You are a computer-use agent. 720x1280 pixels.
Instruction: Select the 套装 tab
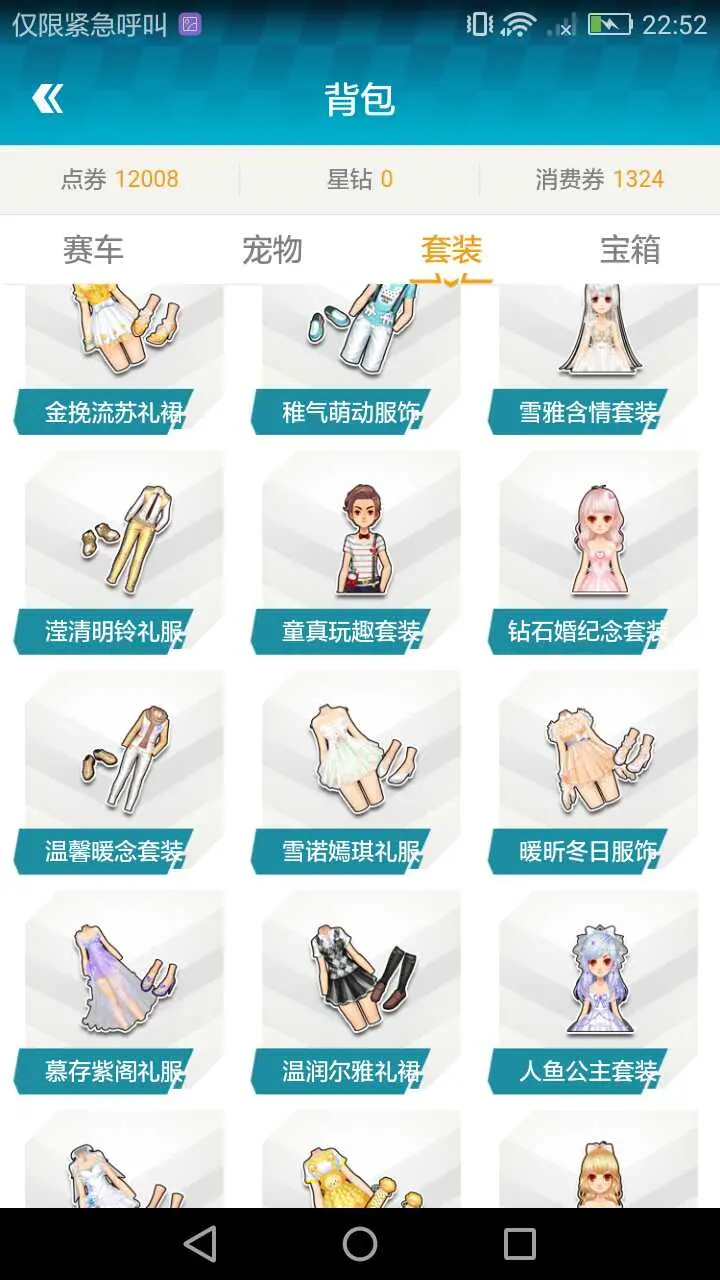click(451, 250)
